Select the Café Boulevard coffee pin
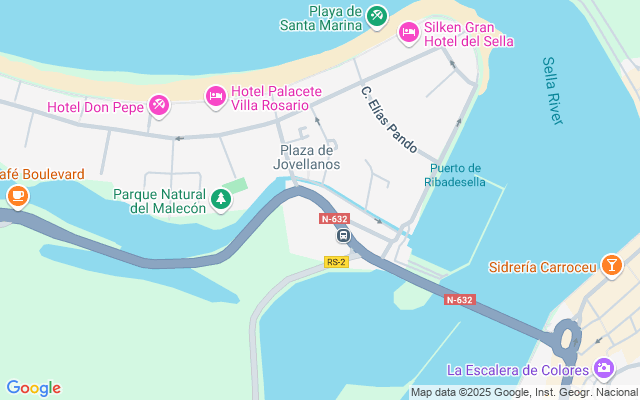The width and height of the screenshot is (640, 400). [x=18, y=196]
